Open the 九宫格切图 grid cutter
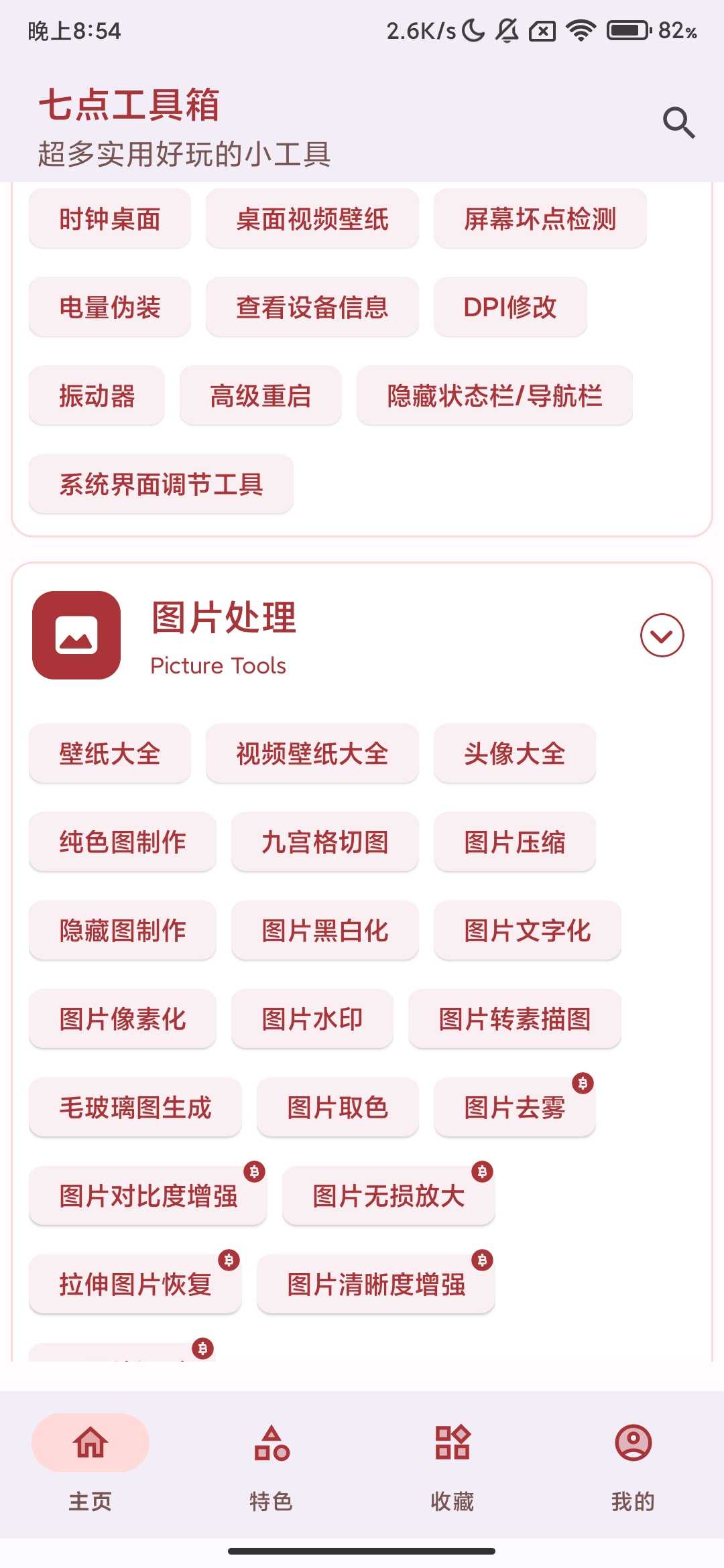The height and width of the screenshot is (1568, 724). 324,842
